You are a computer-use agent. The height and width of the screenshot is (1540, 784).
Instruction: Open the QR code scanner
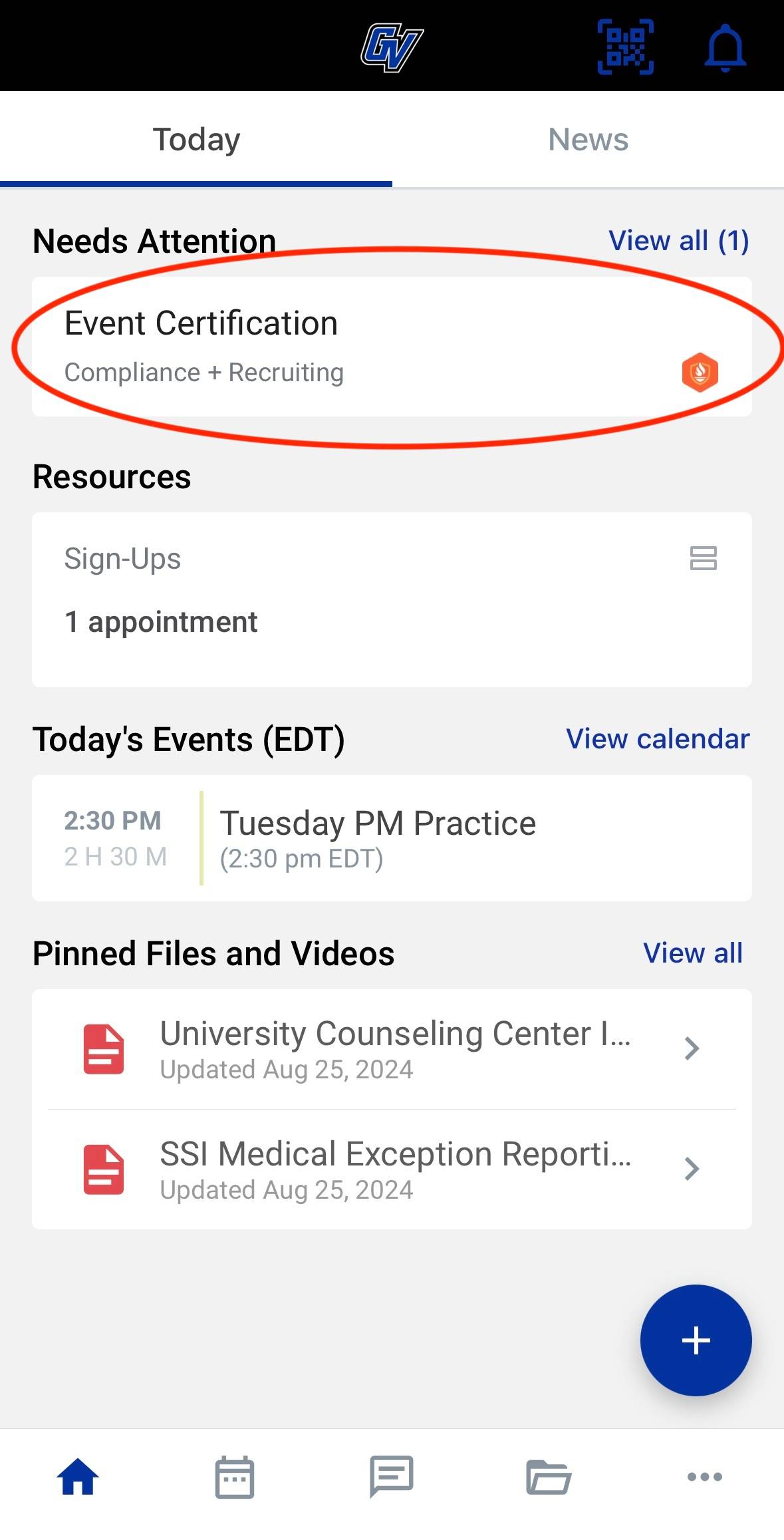pyautogui.click(x=625, y=47)
